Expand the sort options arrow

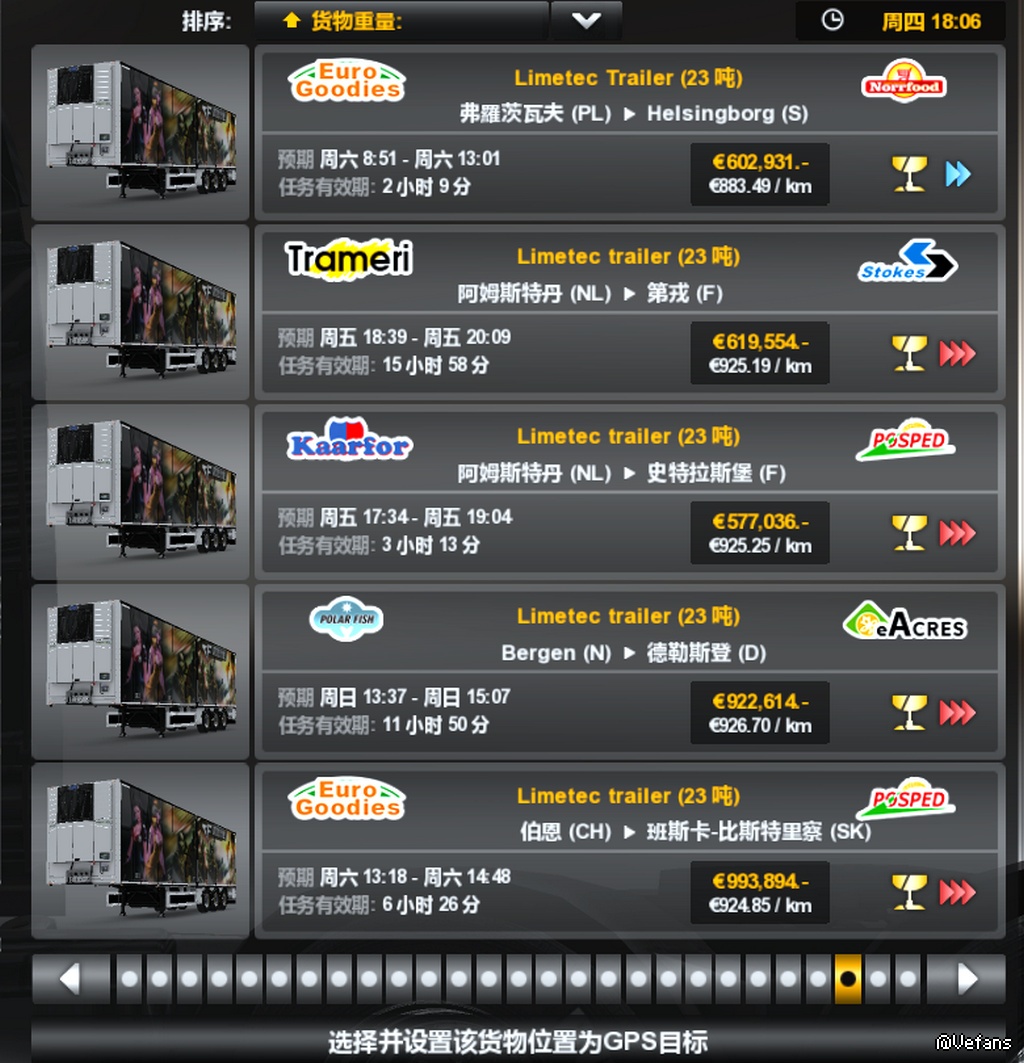[586, 21]
